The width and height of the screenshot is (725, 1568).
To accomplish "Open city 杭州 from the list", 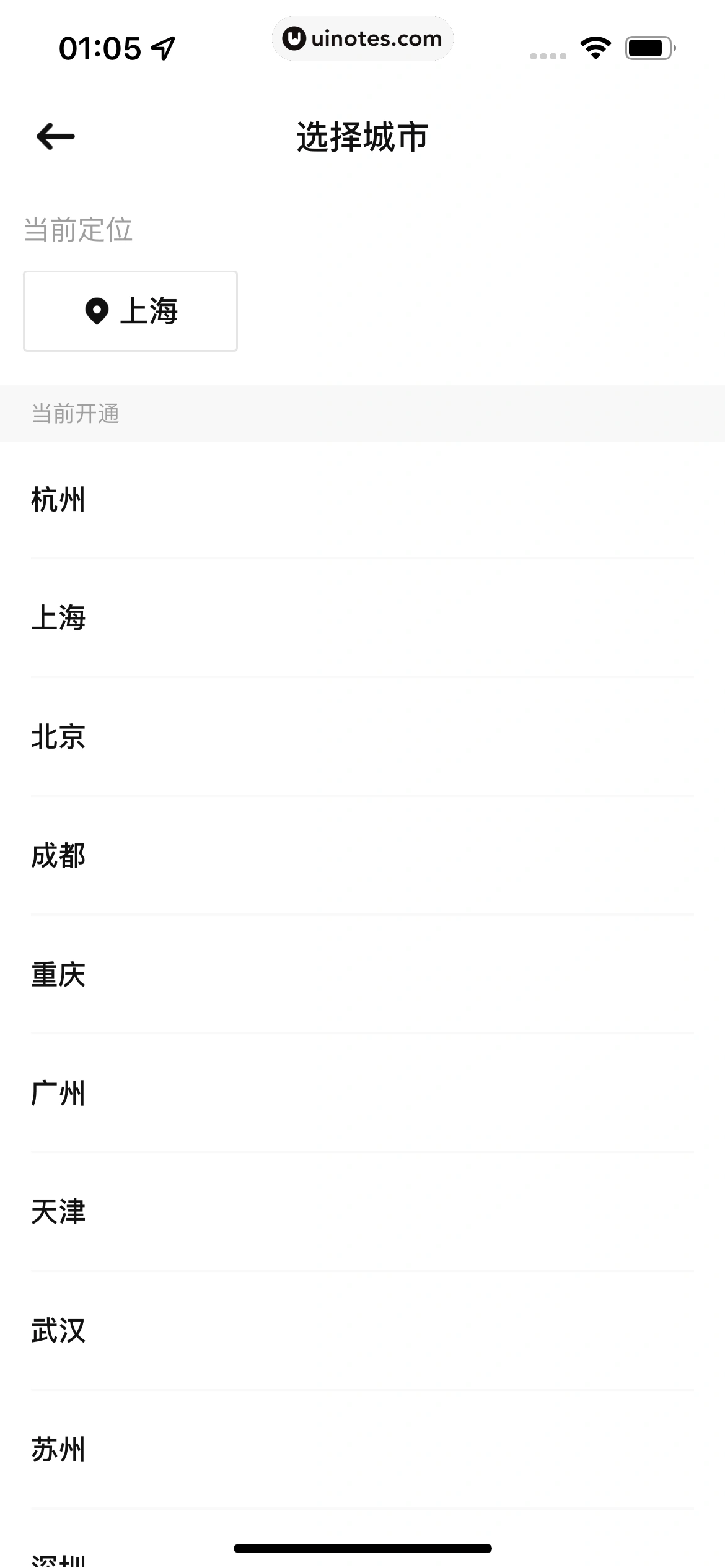I will click(x=58, y=499).
